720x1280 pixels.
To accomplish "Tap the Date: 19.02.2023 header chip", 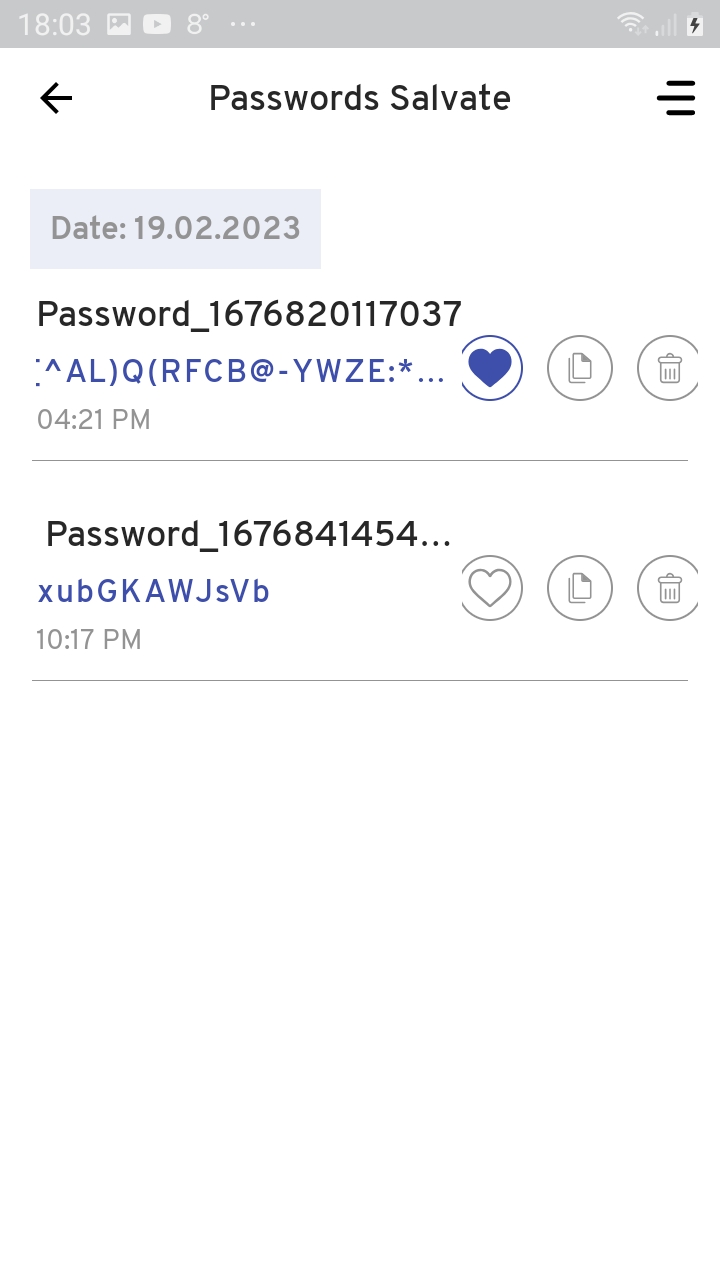I will 175,229.
